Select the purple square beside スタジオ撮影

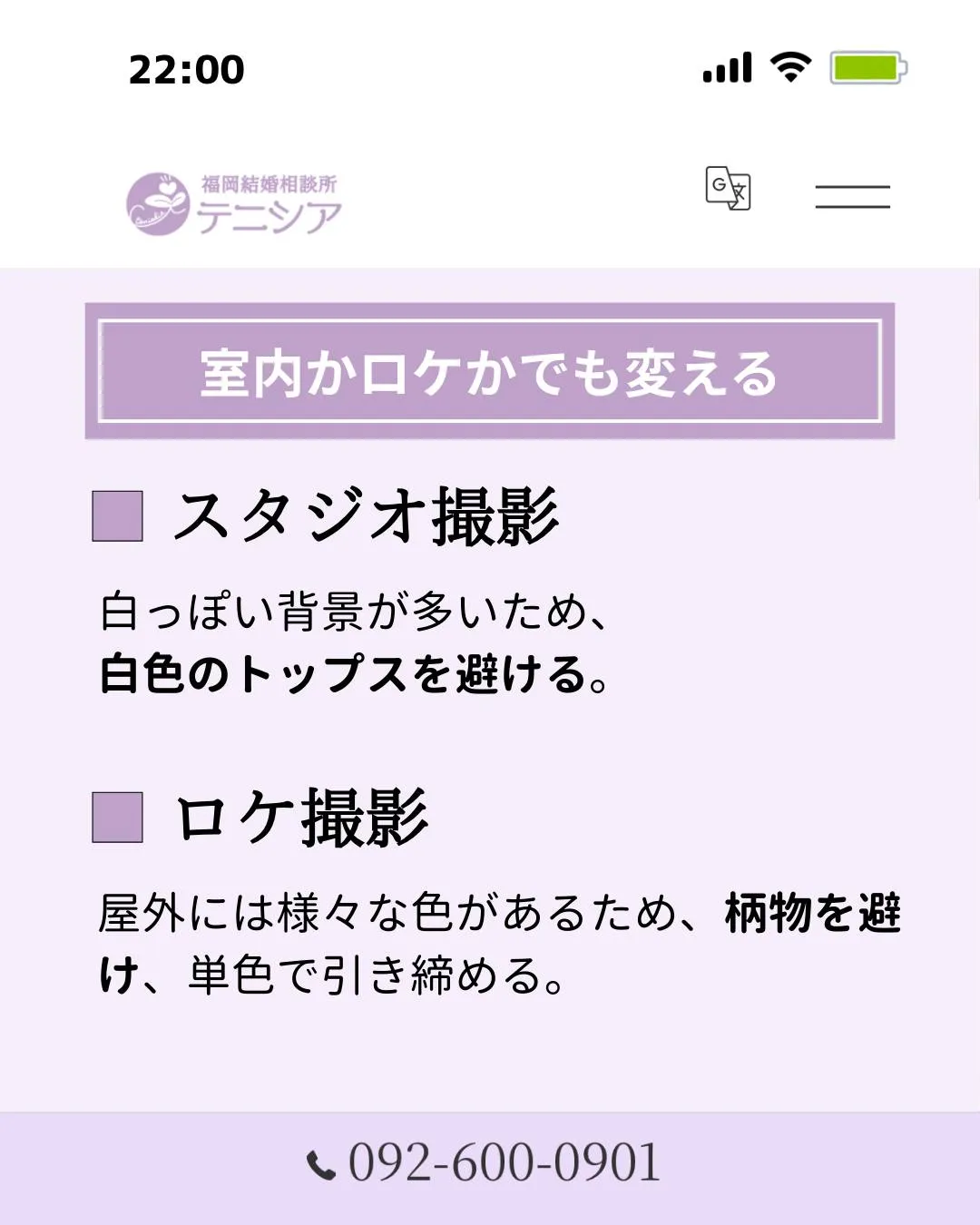[118, 514]
